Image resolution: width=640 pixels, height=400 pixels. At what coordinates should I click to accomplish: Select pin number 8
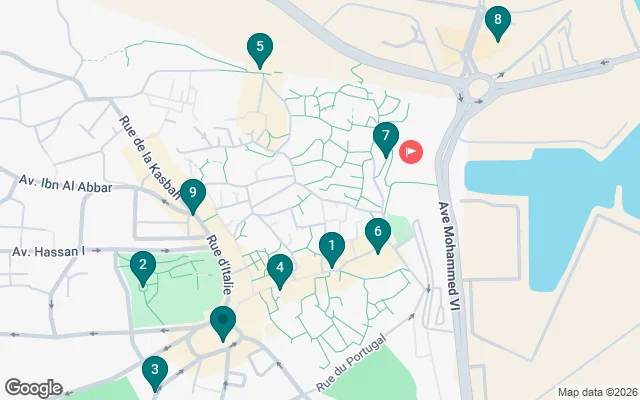click(x=497, y=20)
